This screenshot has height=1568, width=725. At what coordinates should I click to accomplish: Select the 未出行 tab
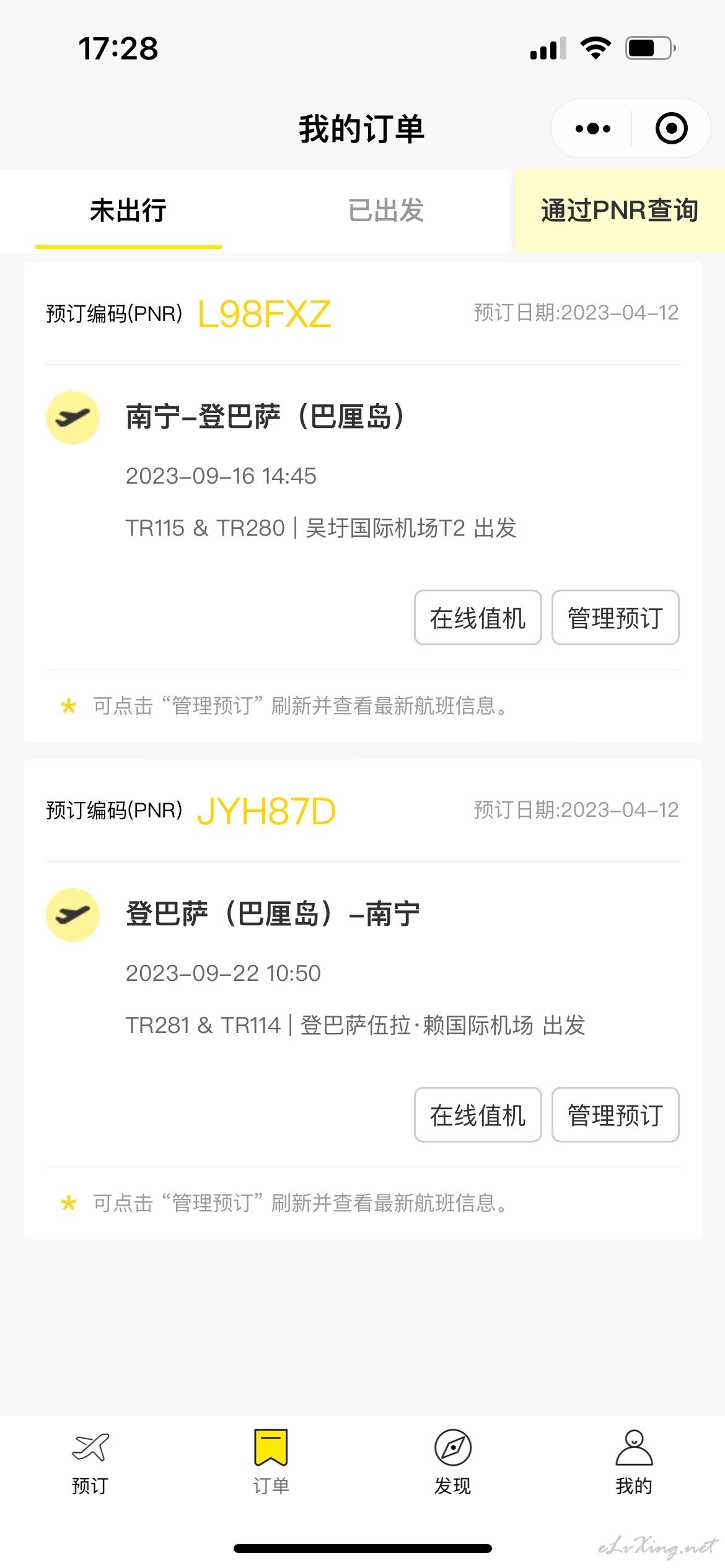tap(128, 211)
